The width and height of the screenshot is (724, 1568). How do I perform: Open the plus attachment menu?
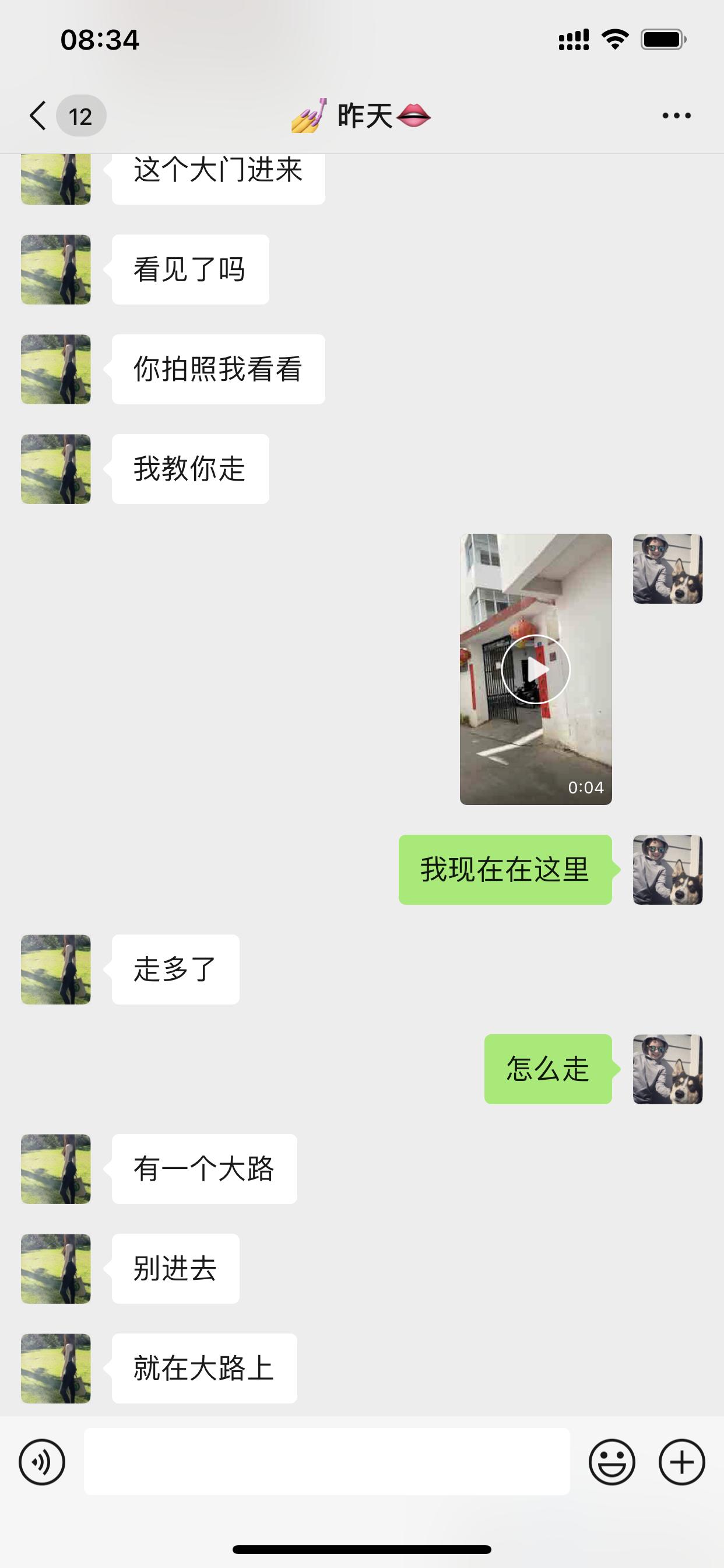pyautogui.click(x=681, y=1462)
